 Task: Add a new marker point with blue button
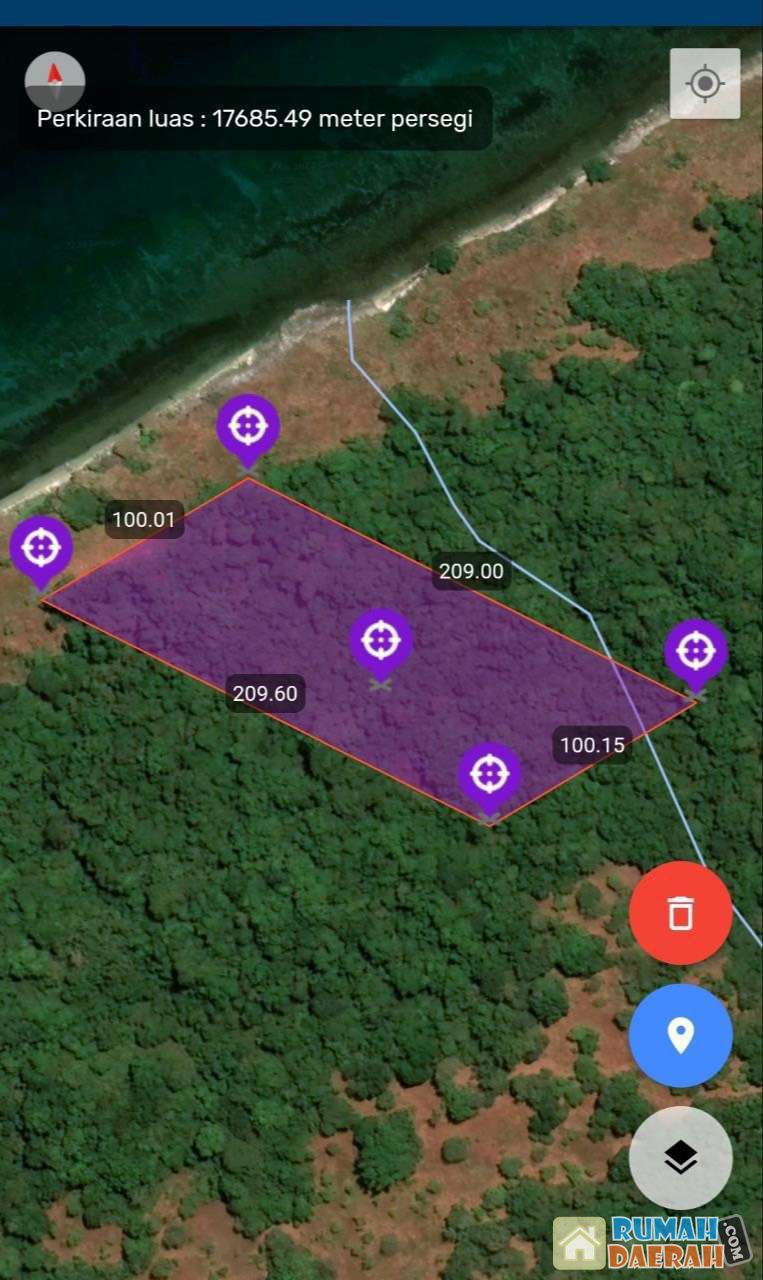pyautogui.click(x=680, y=1035)
